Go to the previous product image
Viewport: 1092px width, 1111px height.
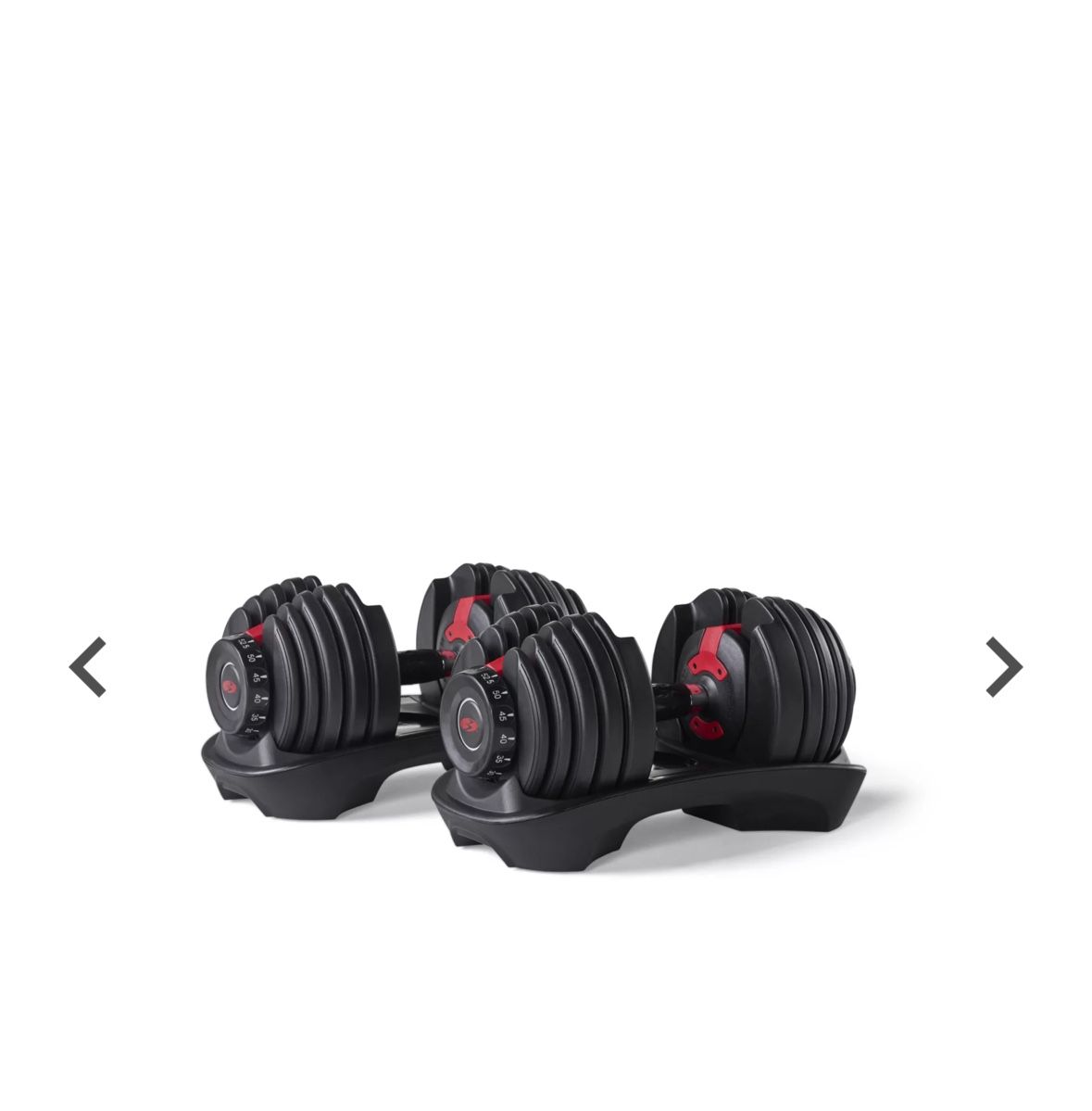point(88,666)
